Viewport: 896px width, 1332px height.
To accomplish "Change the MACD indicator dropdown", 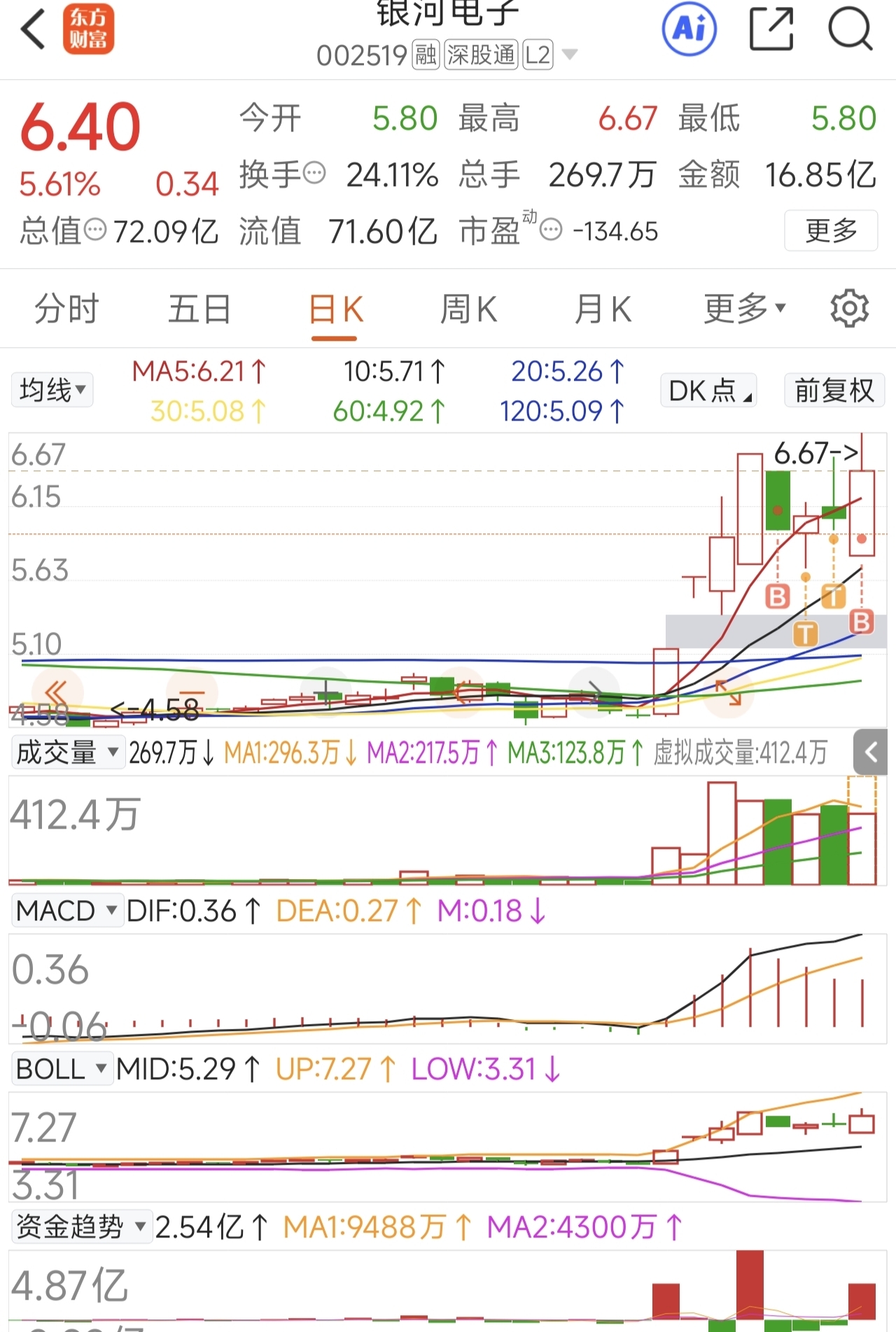I will pyautogui.click(x=66, y=911).
